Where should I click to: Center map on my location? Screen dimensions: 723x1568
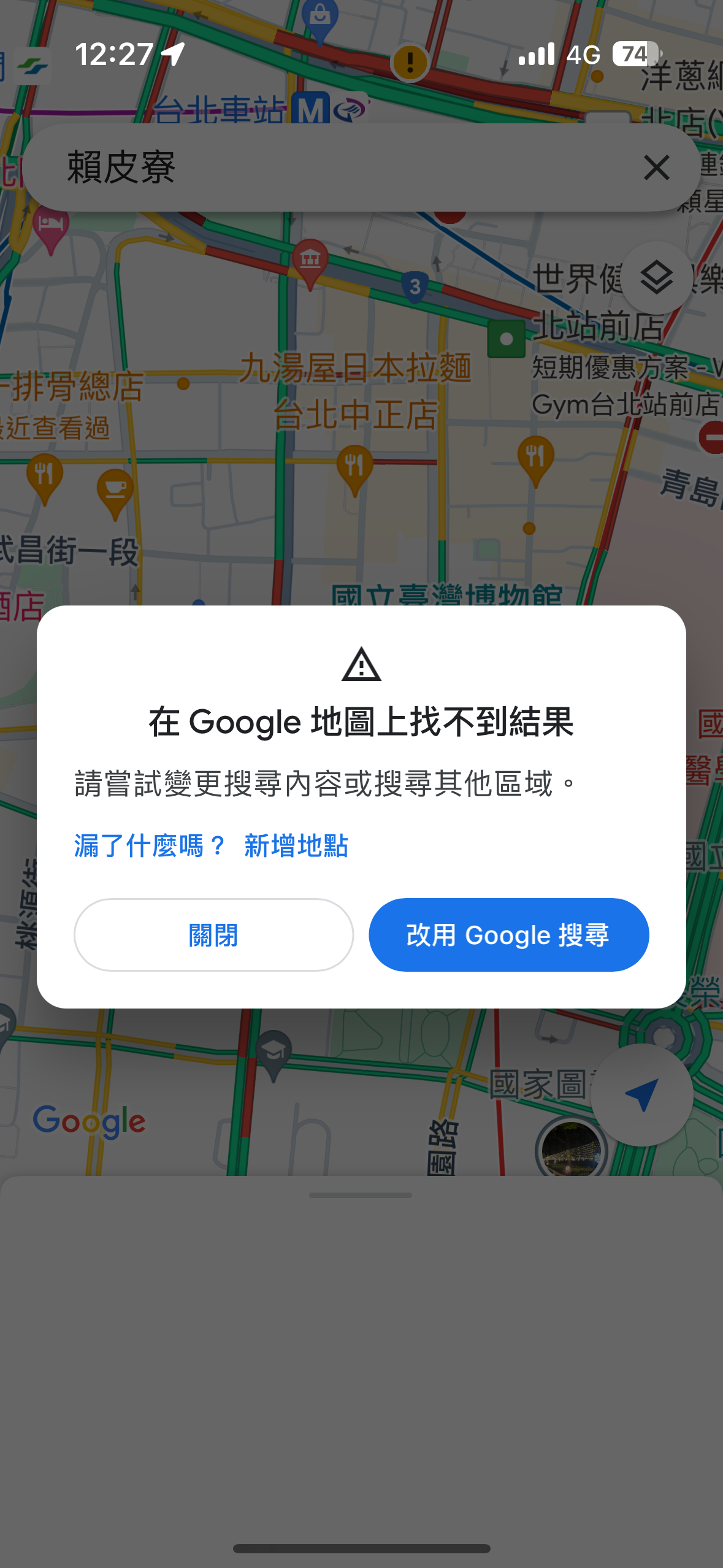click(x=641, y=1094)
